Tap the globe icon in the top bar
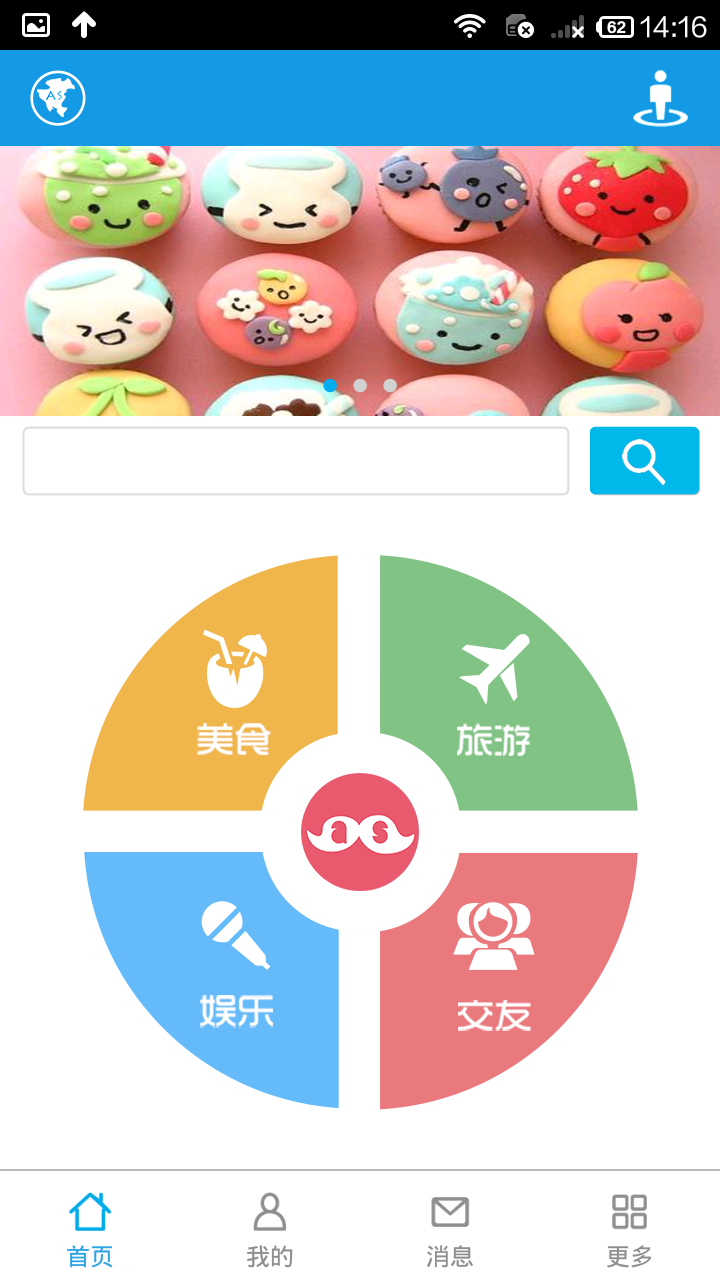Screen dimensions: 720x1280 point(58,98)
